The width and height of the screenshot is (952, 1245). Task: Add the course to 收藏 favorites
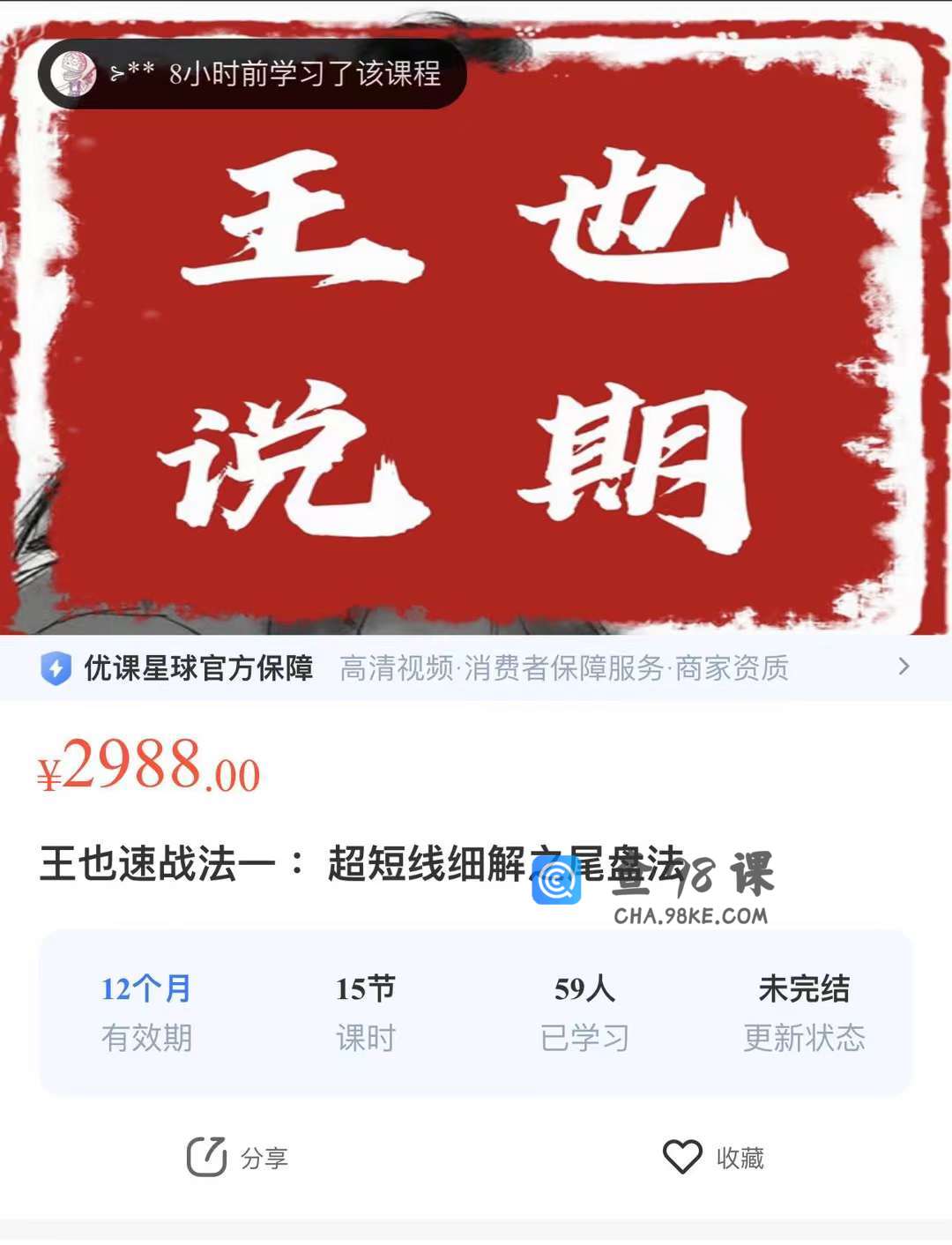tap(713, 1157)
